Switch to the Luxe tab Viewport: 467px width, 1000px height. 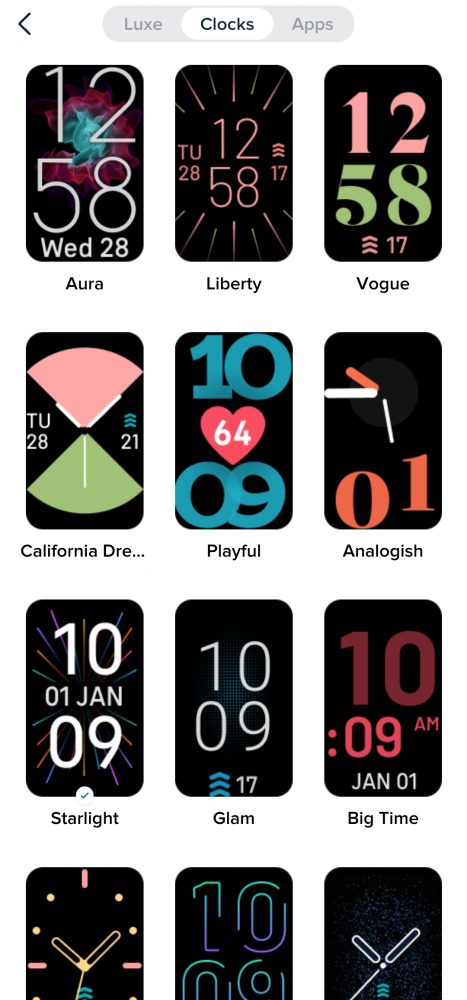(143, 24)
